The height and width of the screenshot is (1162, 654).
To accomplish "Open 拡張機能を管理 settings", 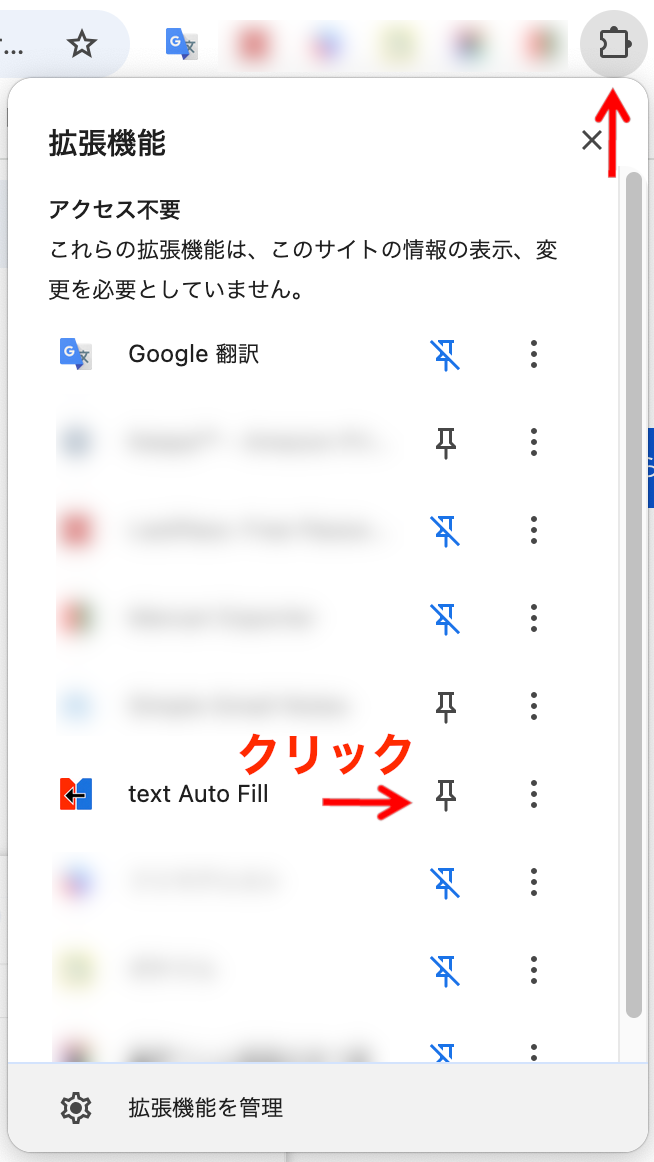I will click(x=205, y=1107).
